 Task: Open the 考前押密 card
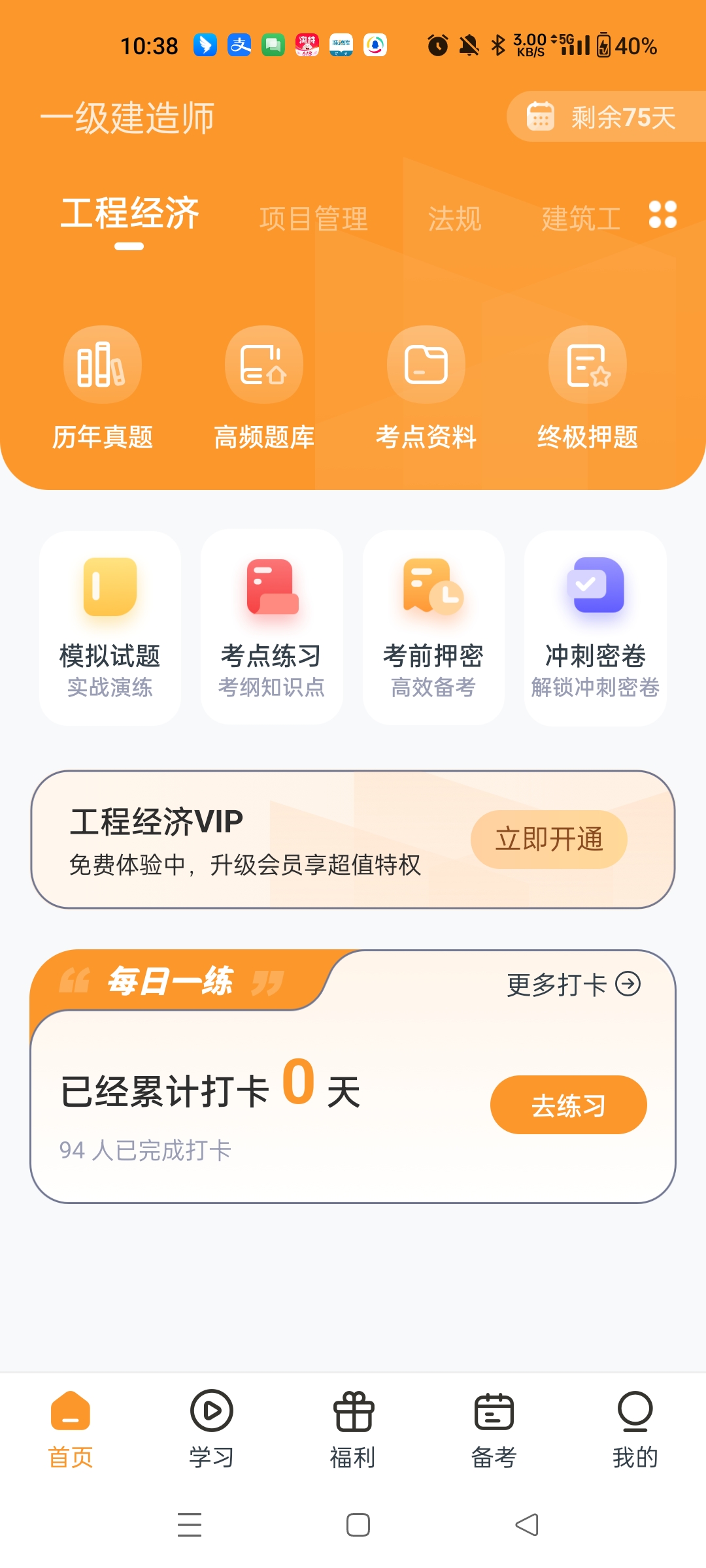pyautogui.click(x=433, y=627)
